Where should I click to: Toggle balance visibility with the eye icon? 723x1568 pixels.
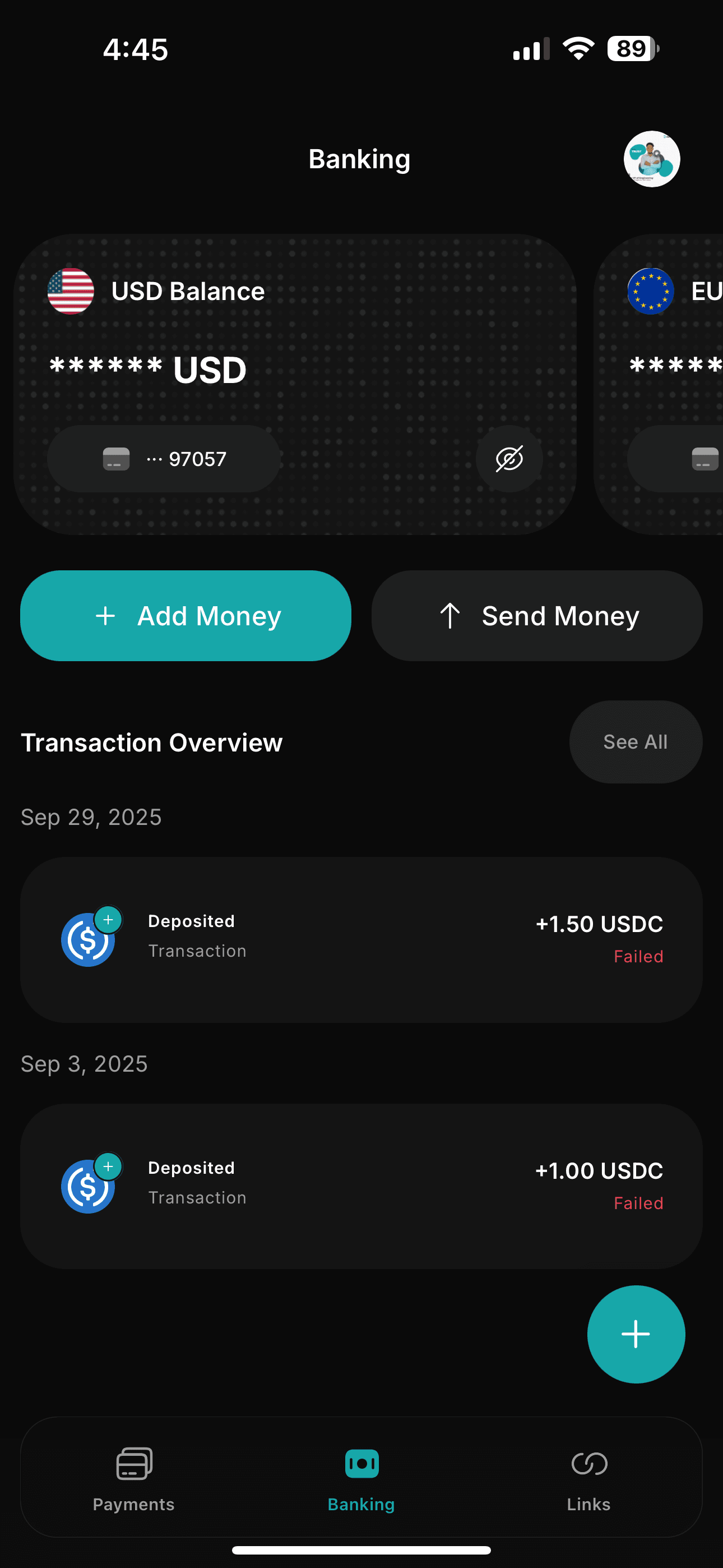(509, 458)
